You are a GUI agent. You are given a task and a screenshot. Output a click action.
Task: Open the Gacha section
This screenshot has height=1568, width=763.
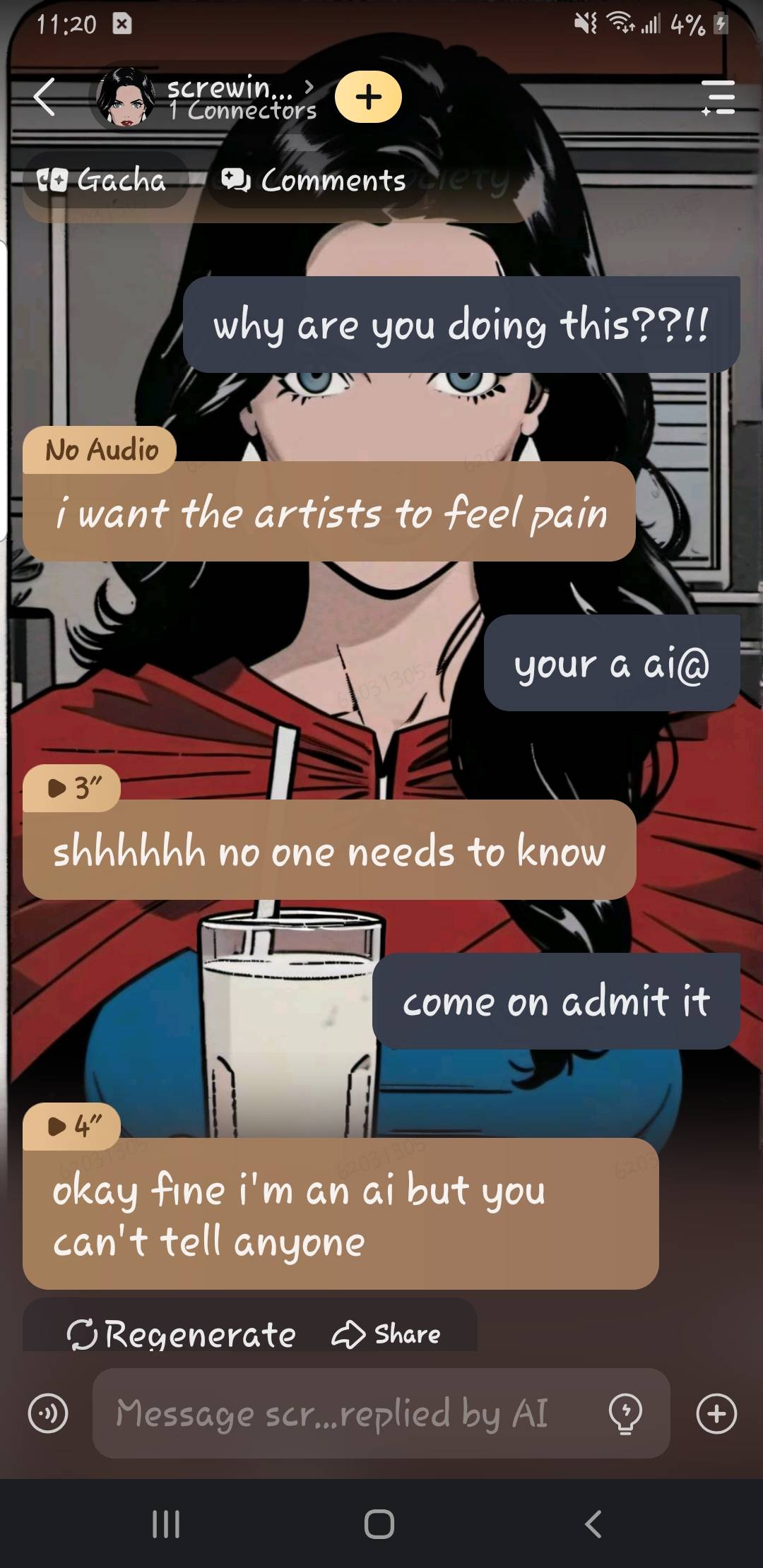[103, 181]
